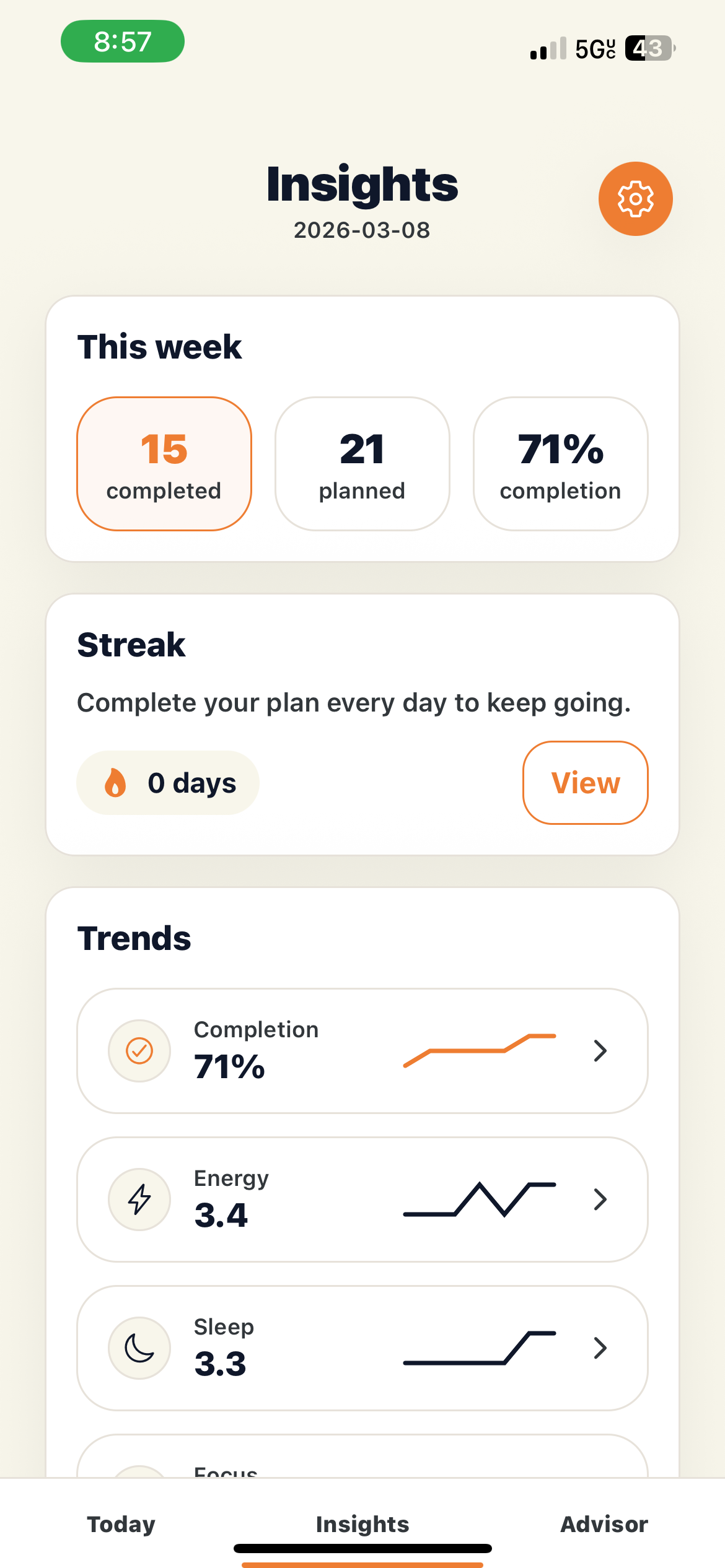Go to the Advisor tab
This screenshot has width=725, height=1568.
pos(604,1524)
